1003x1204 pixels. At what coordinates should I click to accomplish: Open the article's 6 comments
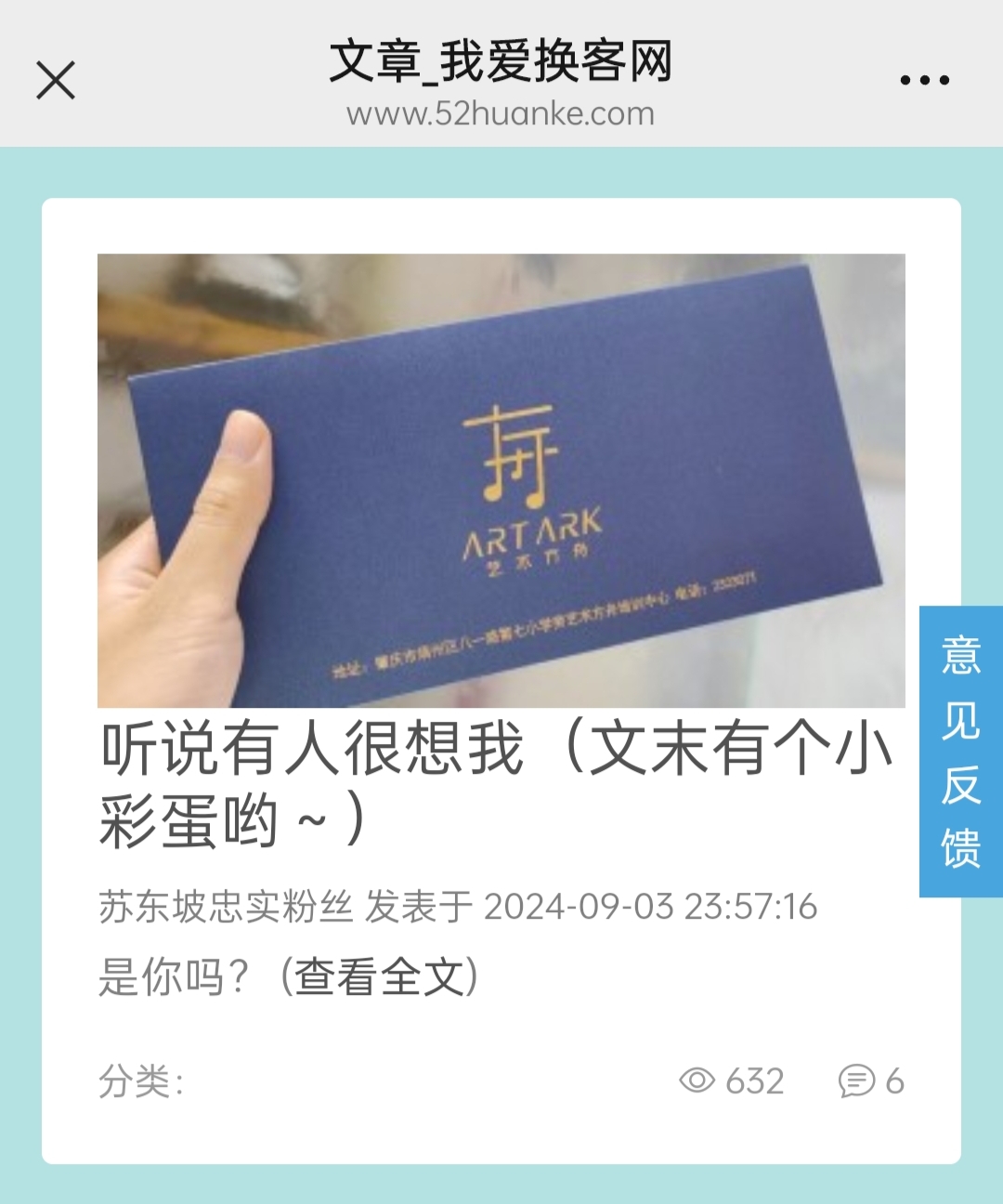pyautogui.click(x=871, y=1081)
